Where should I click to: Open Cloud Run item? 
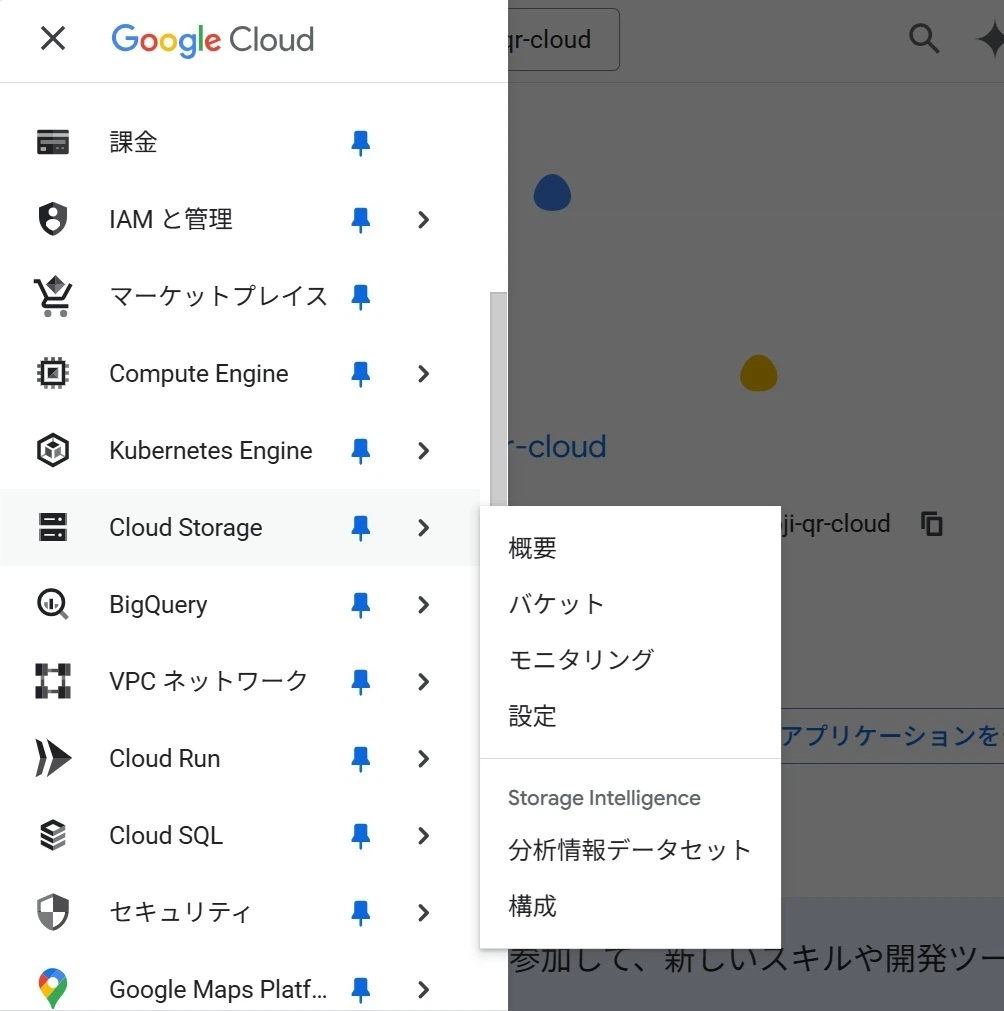[x=164, y=759]
